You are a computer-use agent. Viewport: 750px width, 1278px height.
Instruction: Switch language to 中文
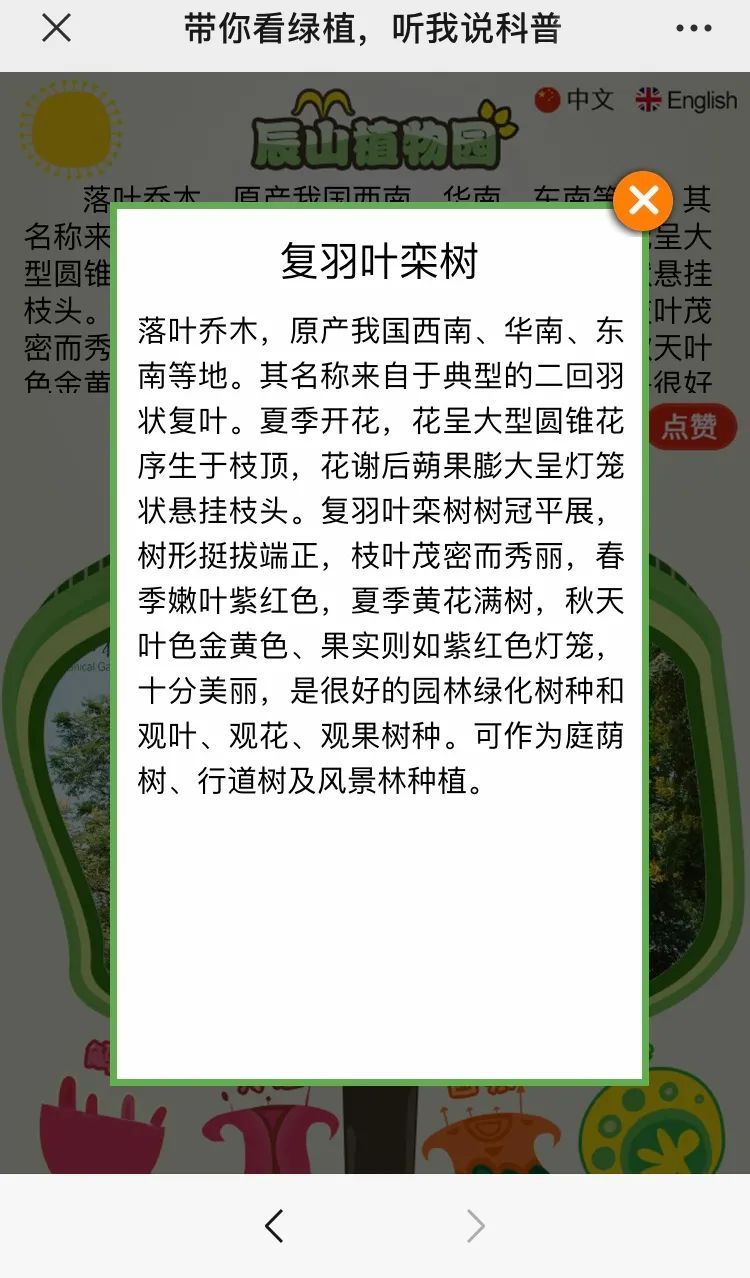(575, 99)
